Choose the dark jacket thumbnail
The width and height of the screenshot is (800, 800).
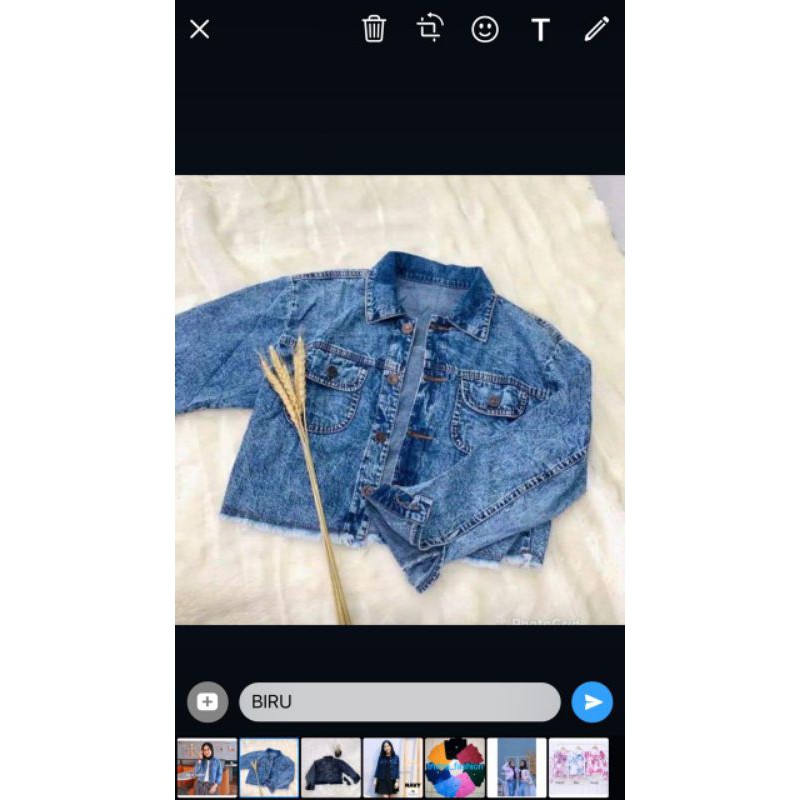coord(331,767)
